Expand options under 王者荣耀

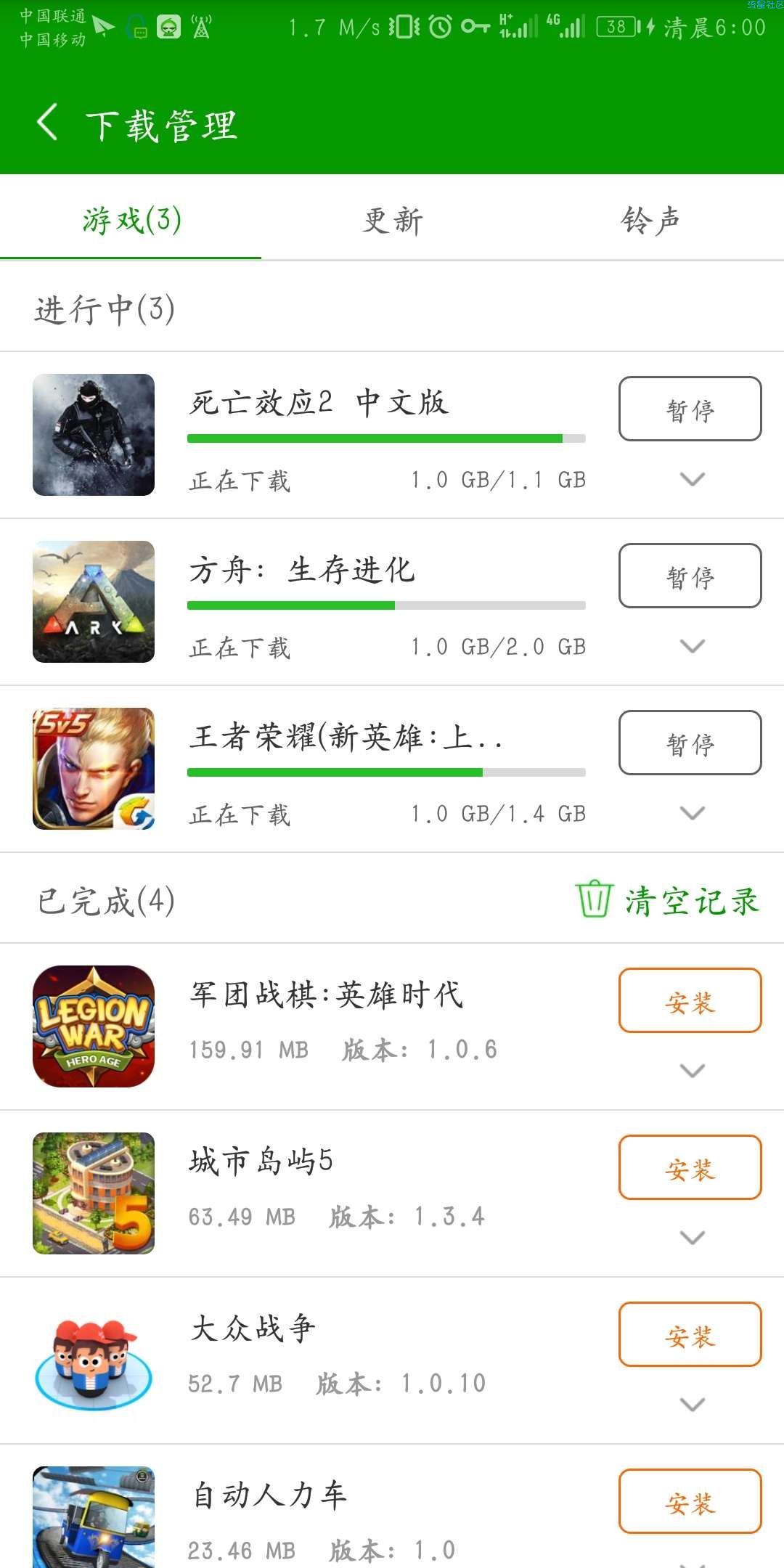(x=692, y=813)
